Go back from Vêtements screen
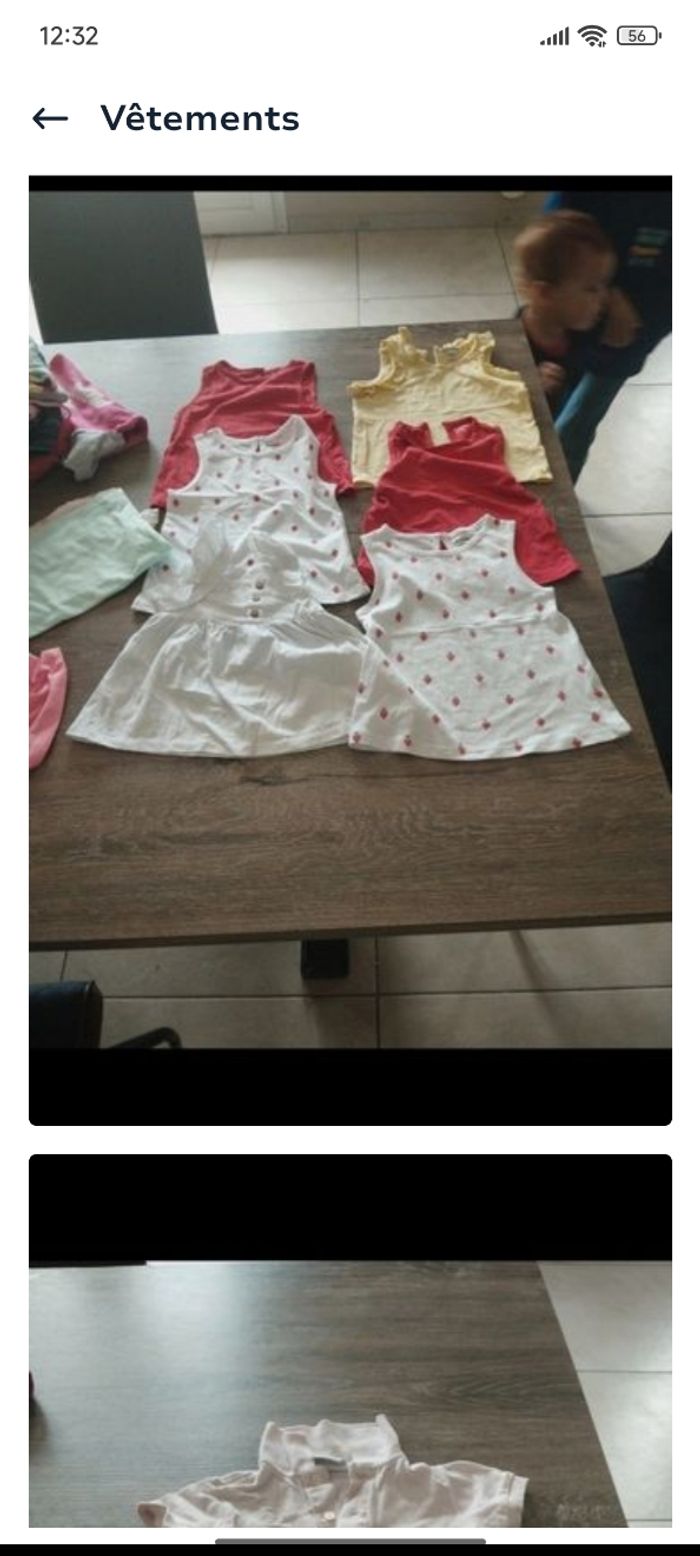Screen dimensions: 700x1556 tap(50, 119)
